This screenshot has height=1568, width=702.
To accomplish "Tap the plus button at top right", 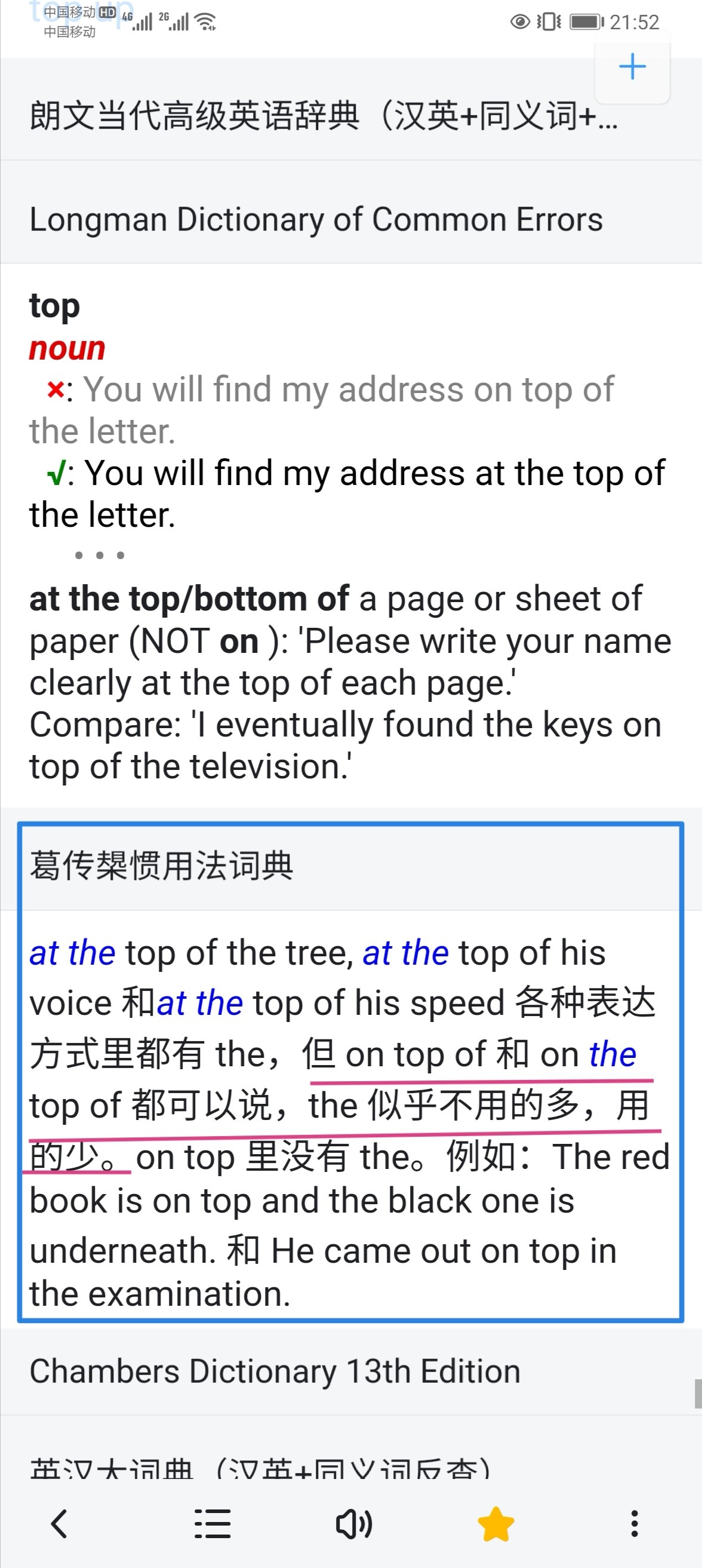I will [x=632, y=67].
